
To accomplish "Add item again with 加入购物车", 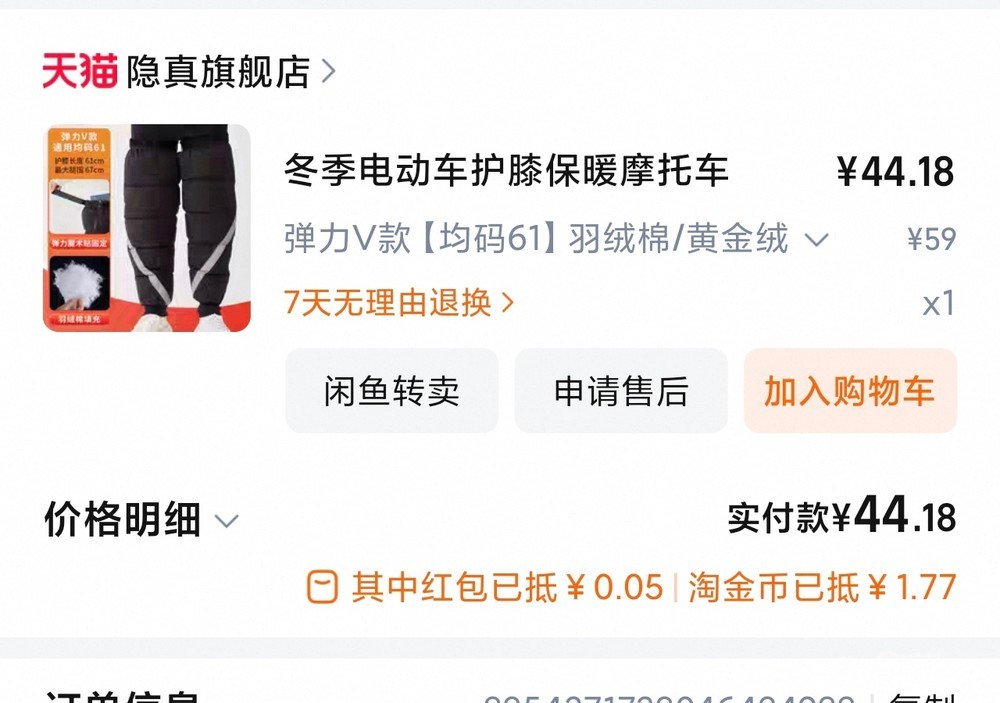I will coord(850,390).
